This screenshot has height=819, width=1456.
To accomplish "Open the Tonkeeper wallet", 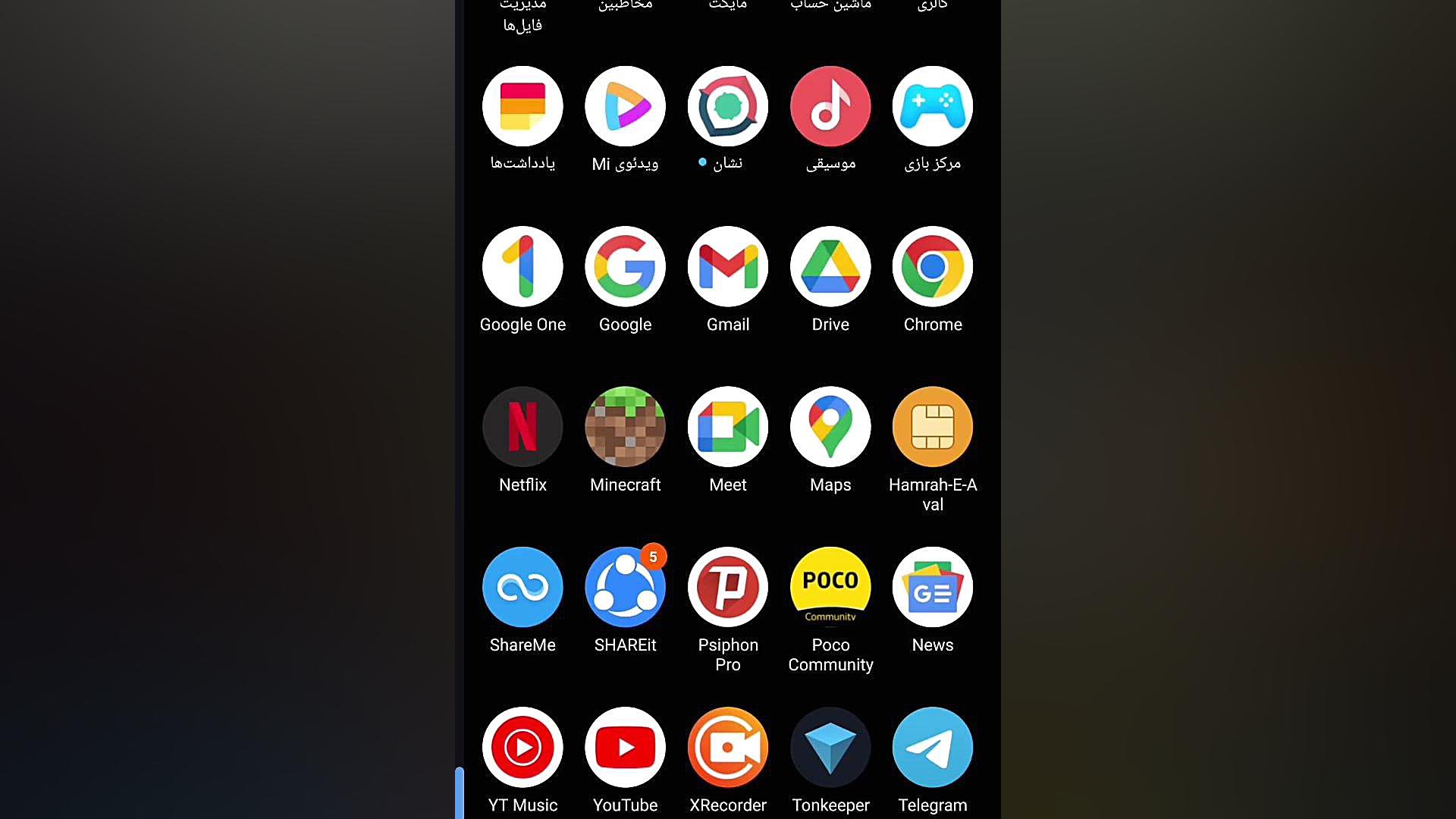I will 830,747.
